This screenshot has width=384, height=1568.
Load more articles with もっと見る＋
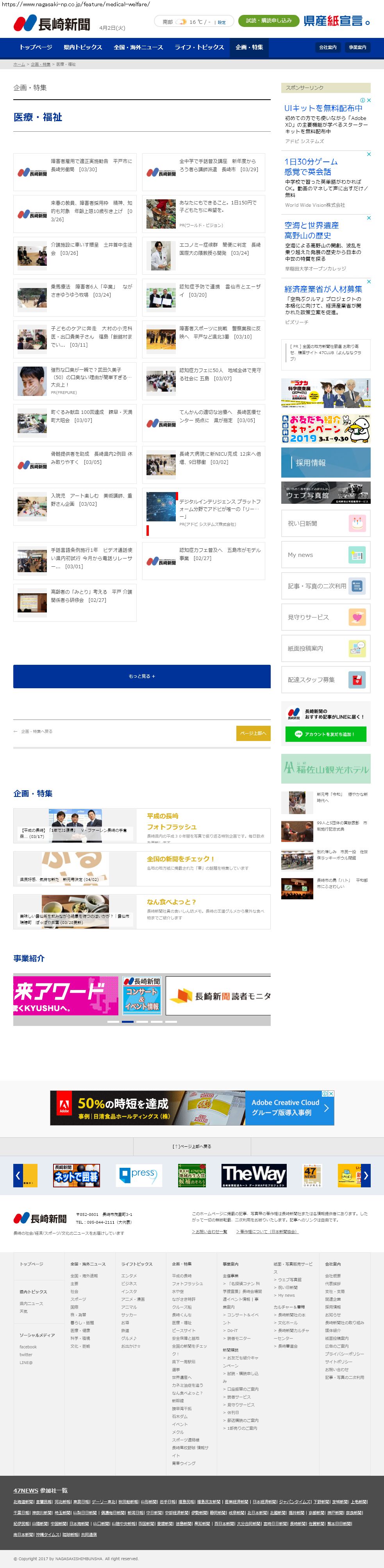tap(142, 676)
